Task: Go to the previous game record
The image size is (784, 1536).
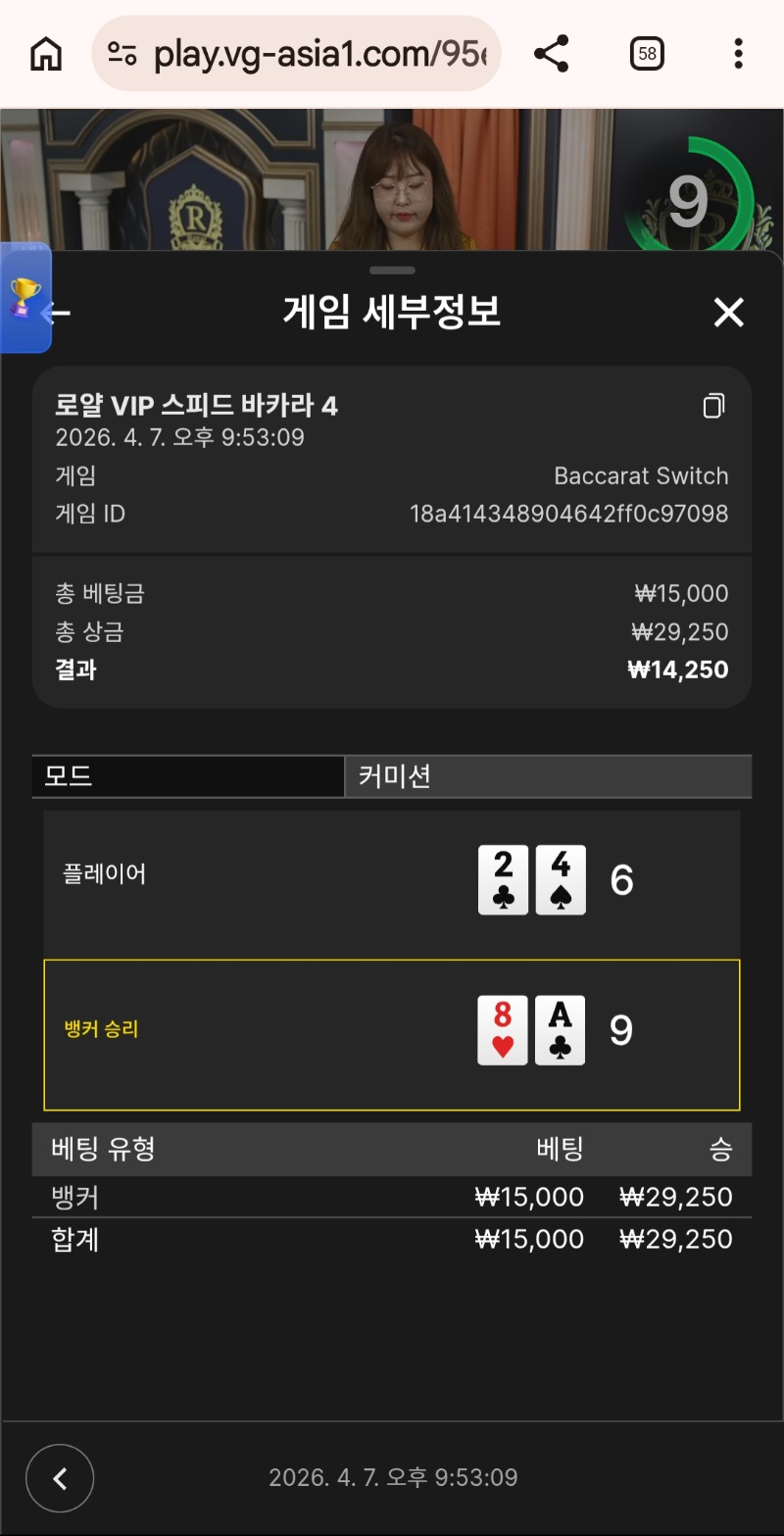Action: (60, 1478)
